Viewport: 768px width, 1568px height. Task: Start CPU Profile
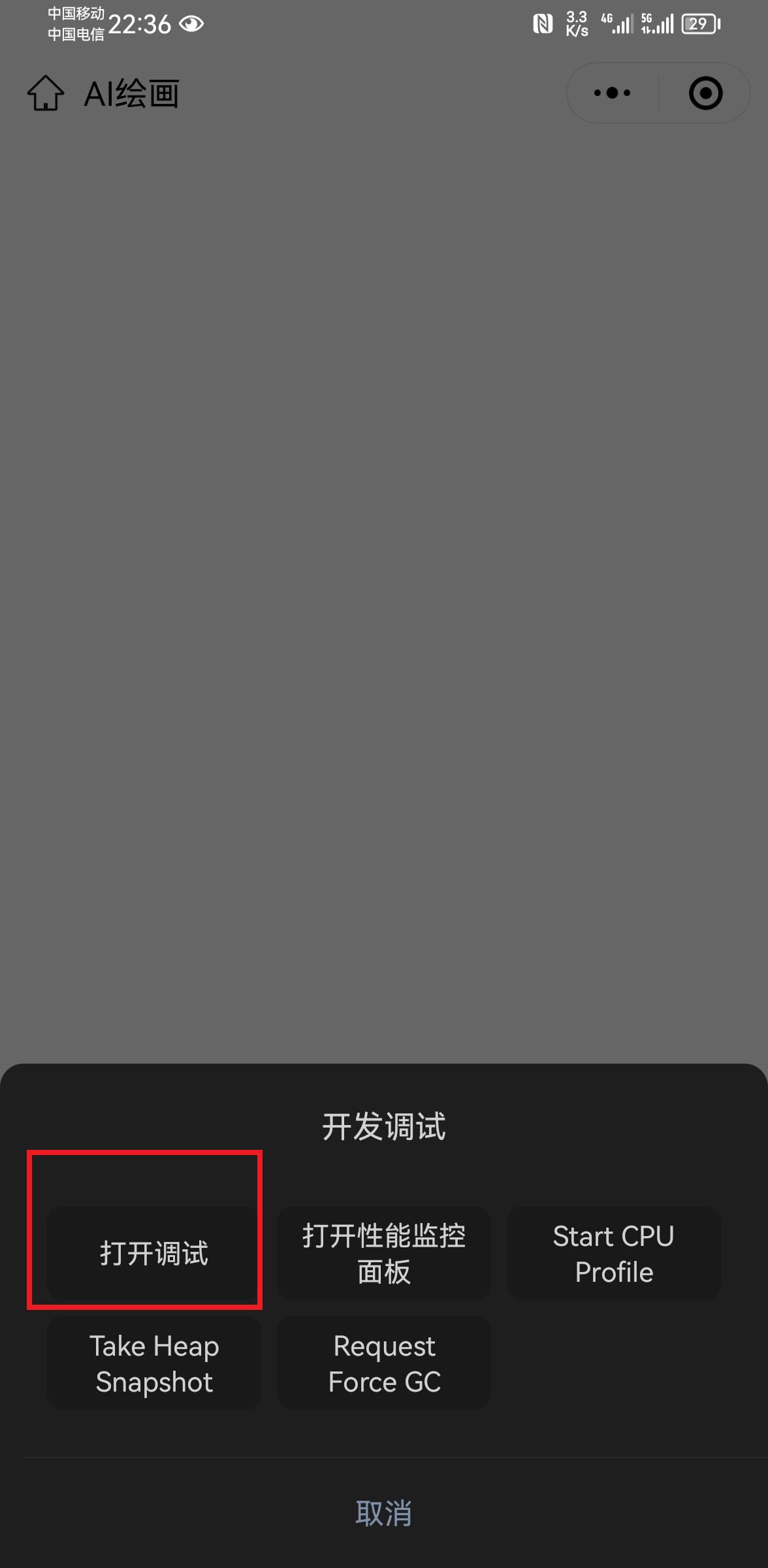coord(614,1253)
